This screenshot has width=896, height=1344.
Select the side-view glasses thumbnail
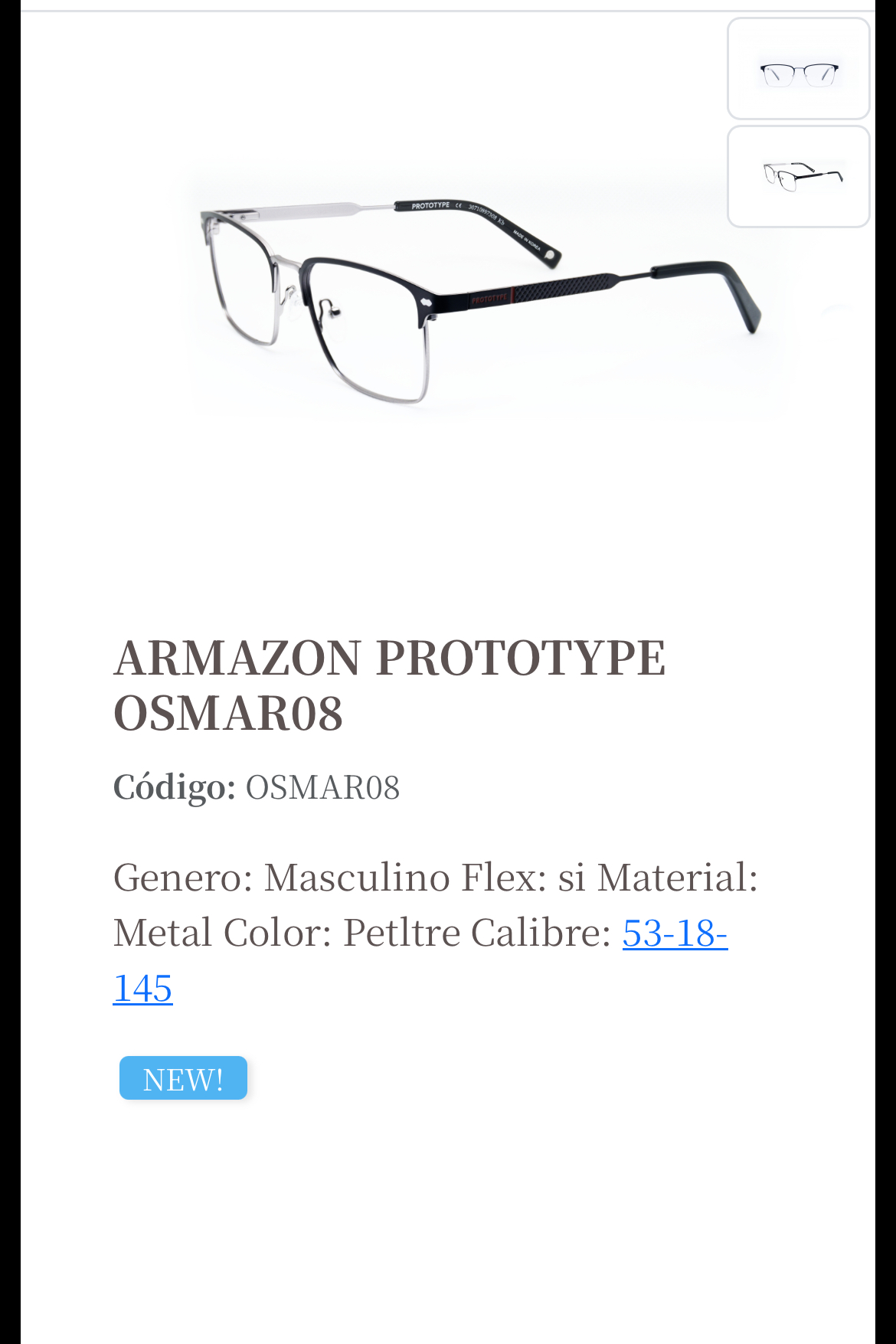(798, 177)
